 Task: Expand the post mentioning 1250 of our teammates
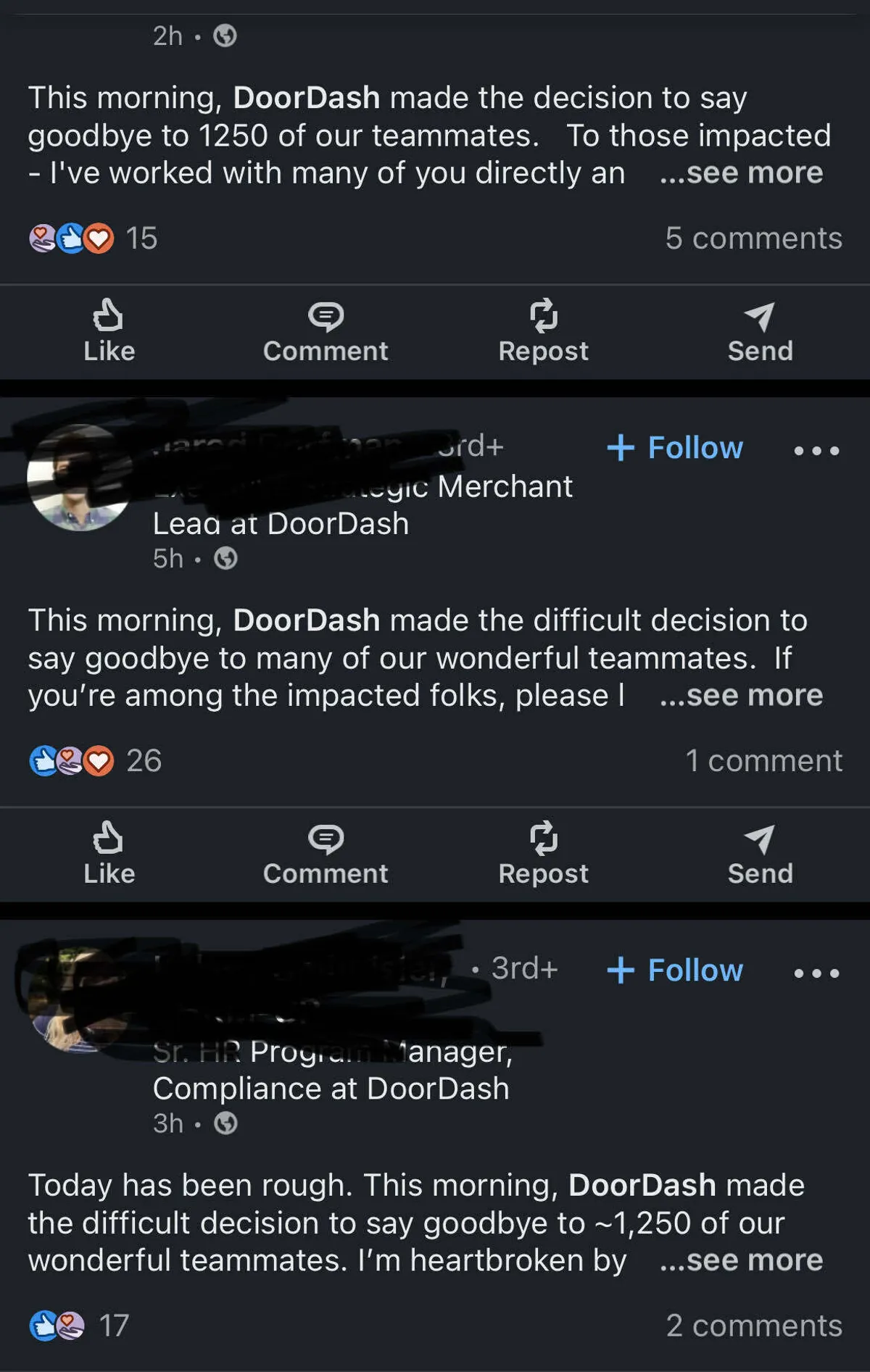coord(741,173)
